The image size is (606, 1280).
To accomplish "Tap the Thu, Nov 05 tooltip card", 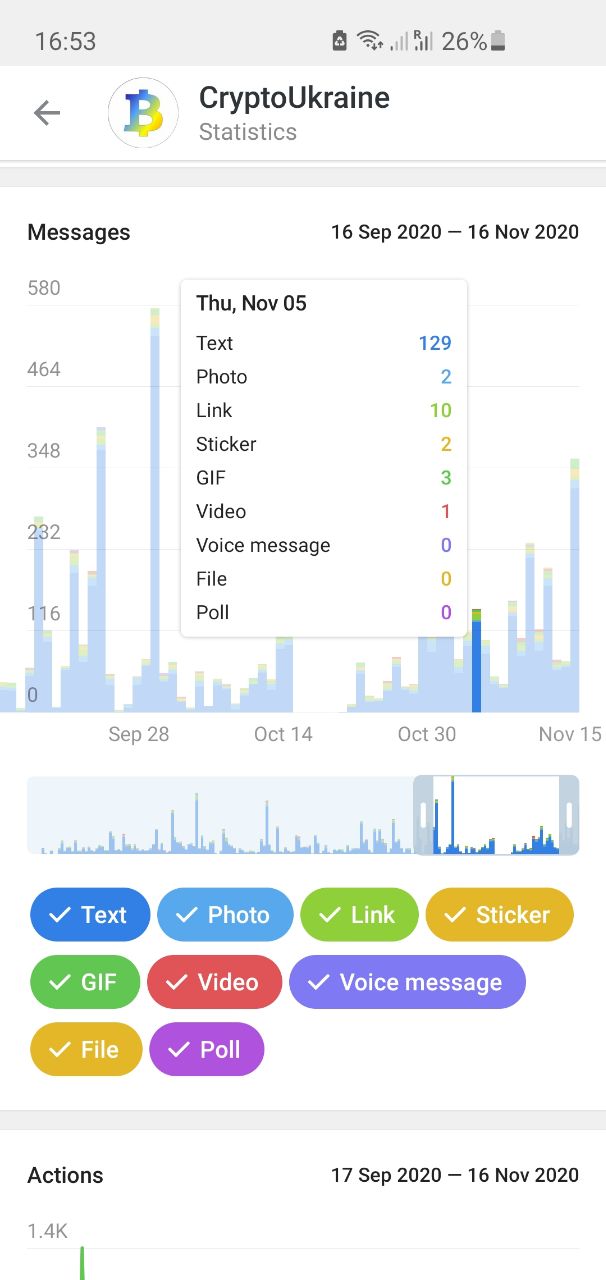I will (x=324, y=458).
